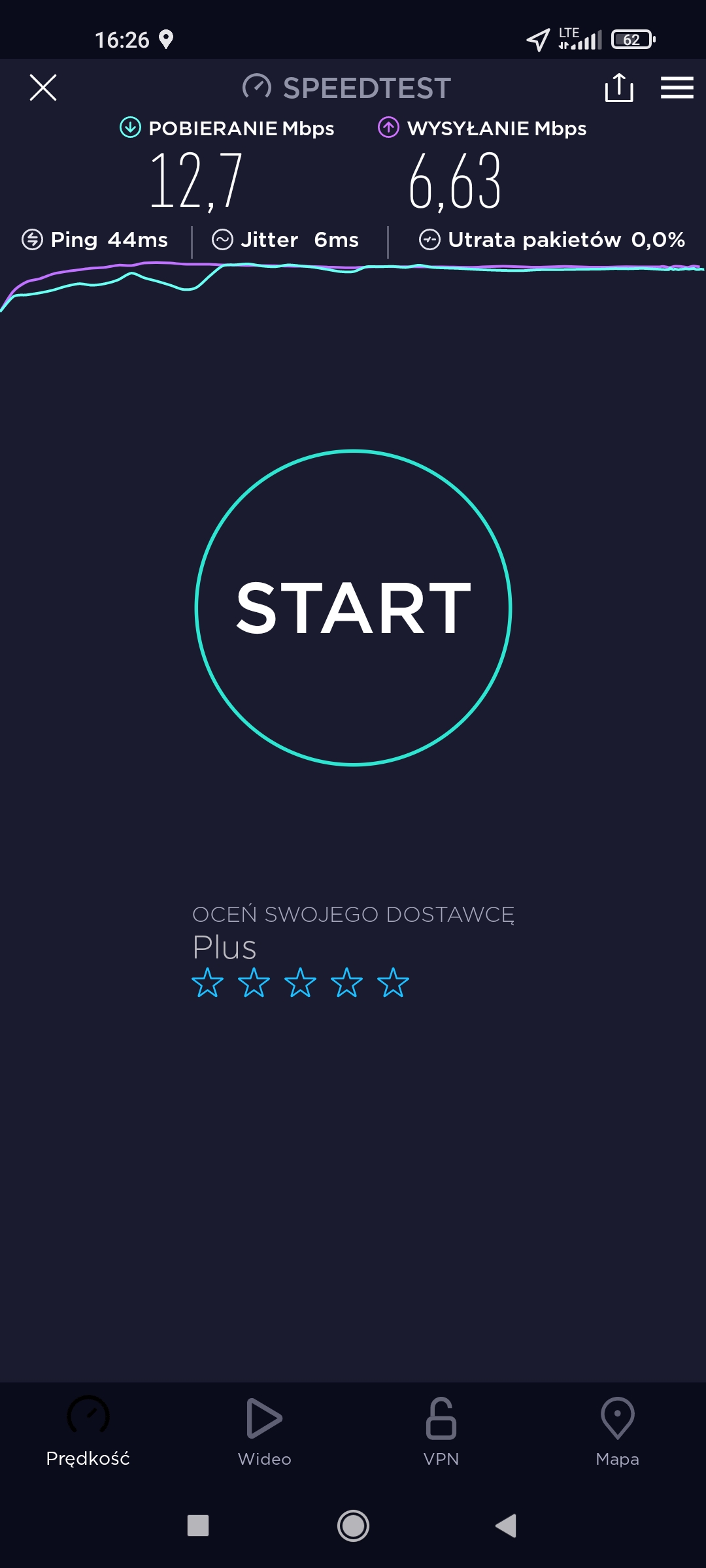
Task: Switch to the Wideo tab
Action: (264, 1431)
